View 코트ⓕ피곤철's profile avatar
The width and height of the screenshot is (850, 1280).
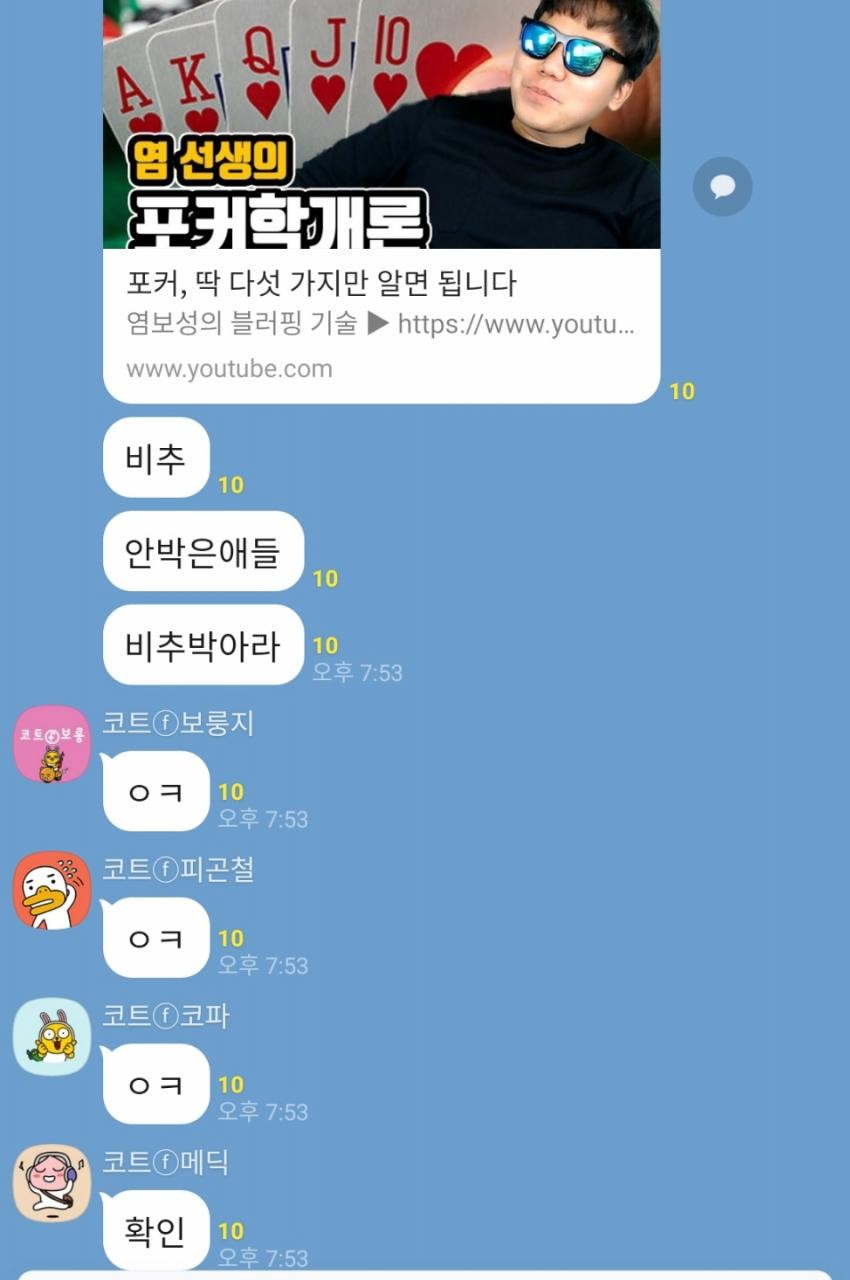coord(52,890)
